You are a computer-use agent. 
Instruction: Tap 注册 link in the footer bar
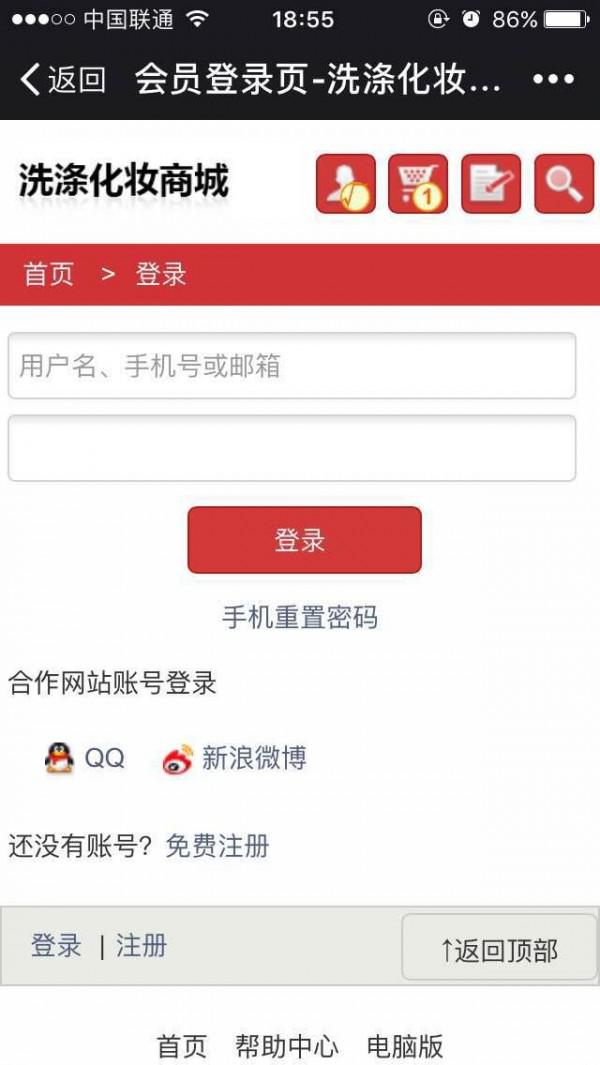141,946
